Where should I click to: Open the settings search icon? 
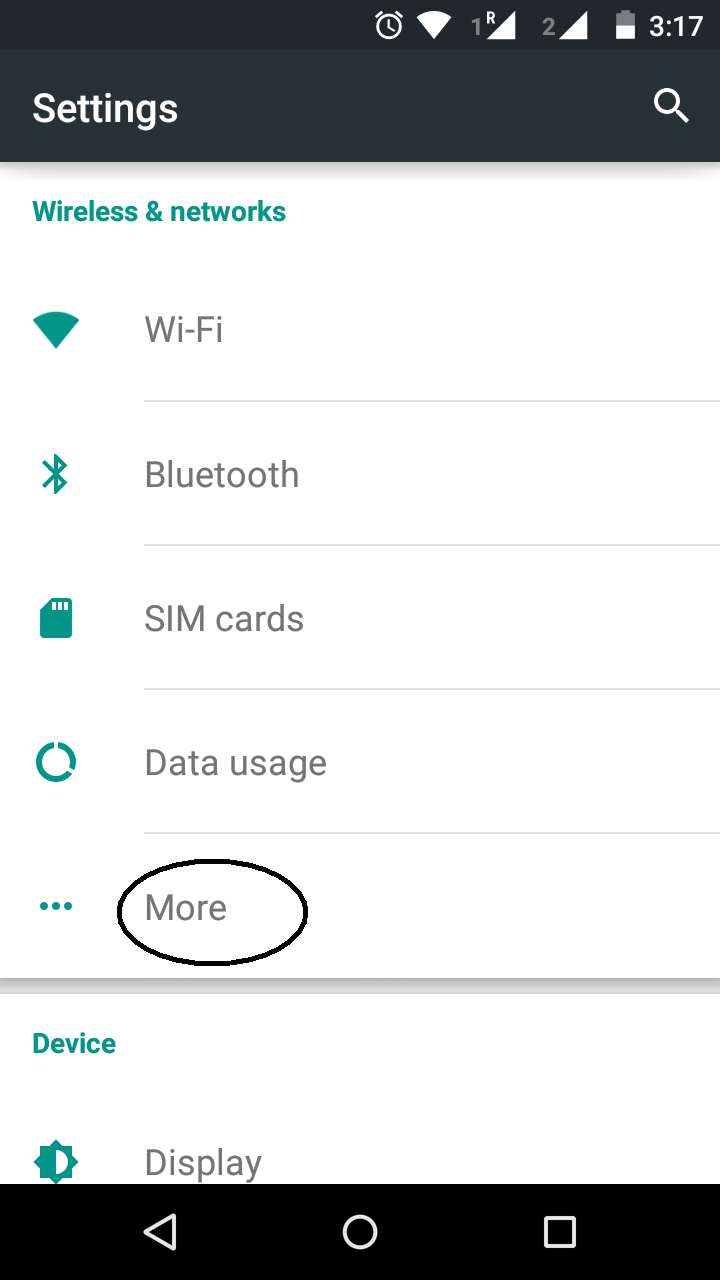(x=671, y=106)
